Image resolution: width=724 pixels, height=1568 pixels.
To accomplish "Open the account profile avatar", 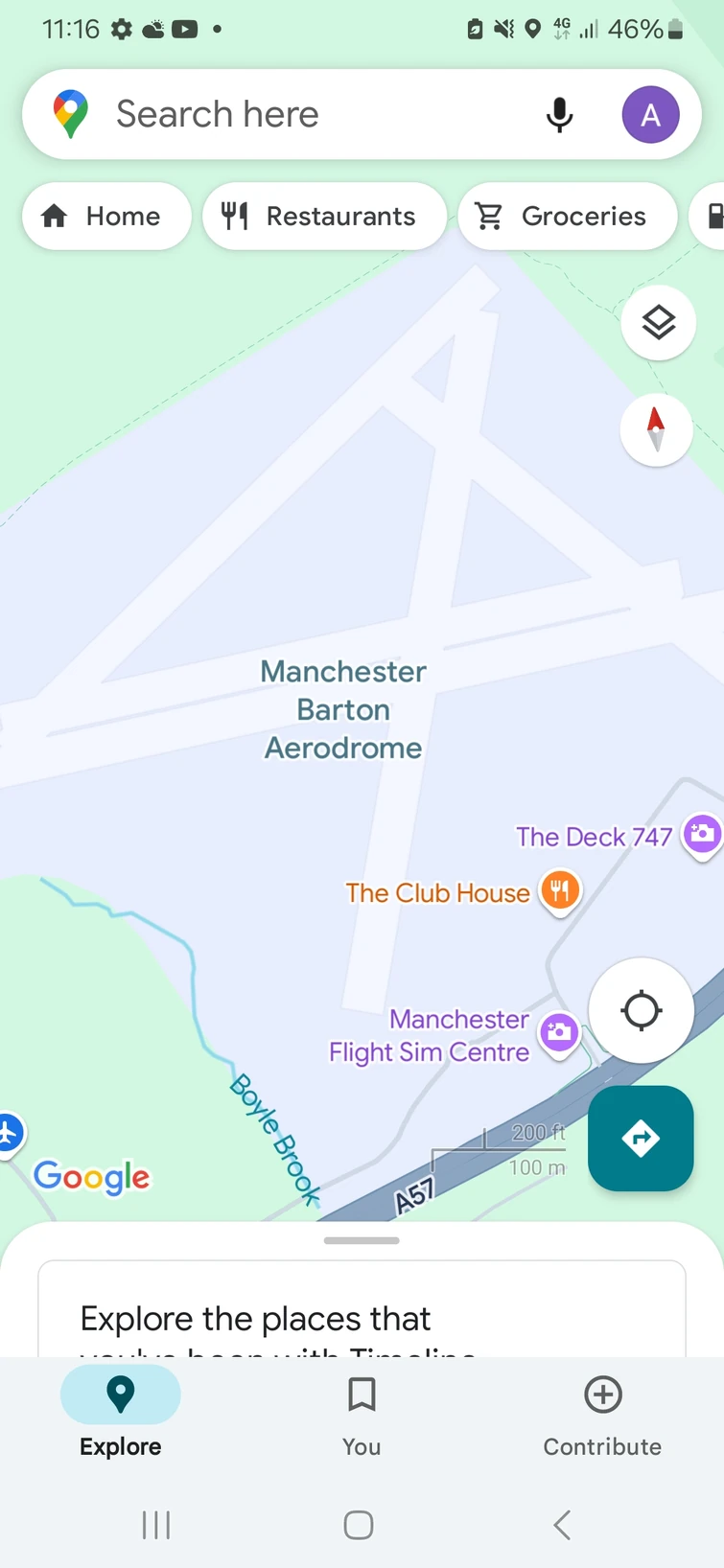I will pyautogui.click(x=650, y=115).
